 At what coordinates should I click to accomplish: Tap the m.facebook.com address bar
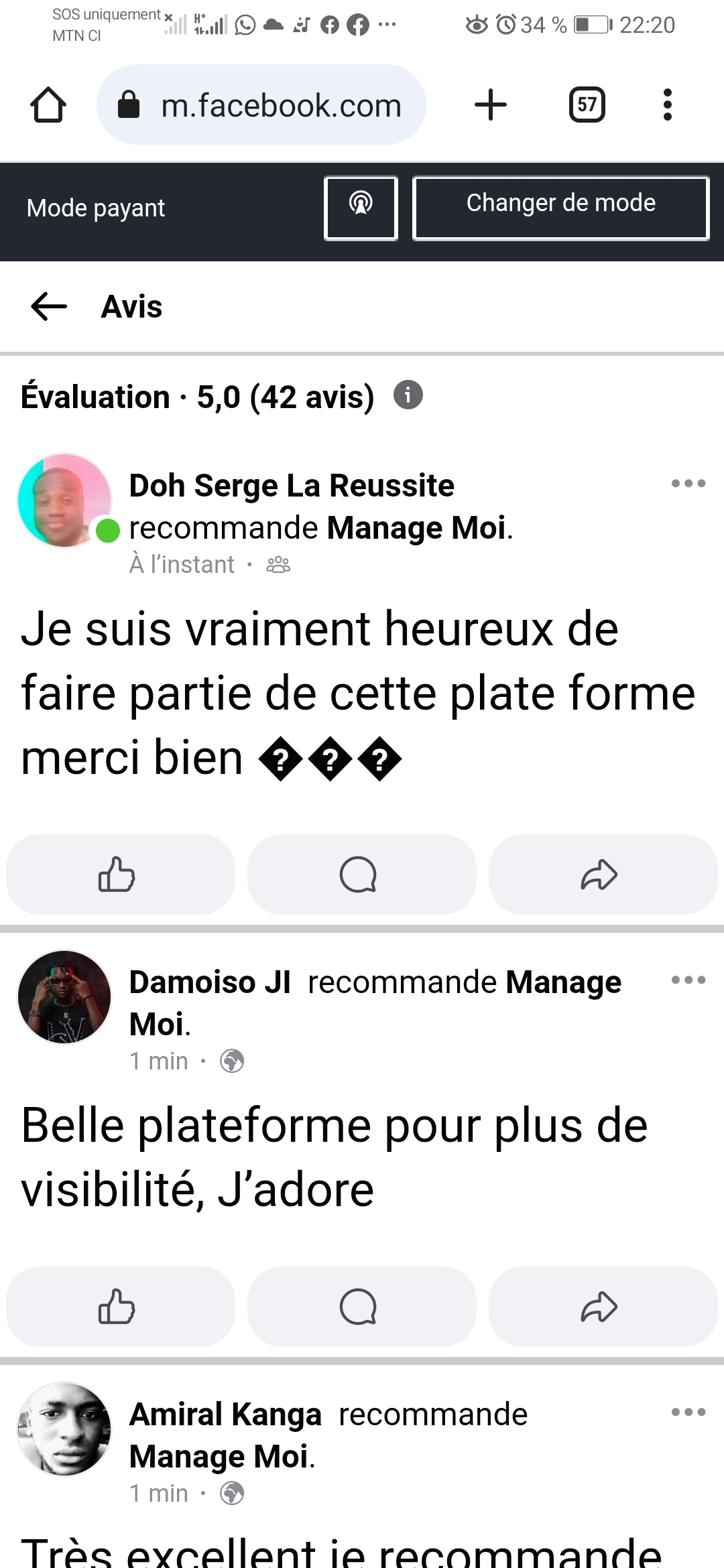(261, 105)
